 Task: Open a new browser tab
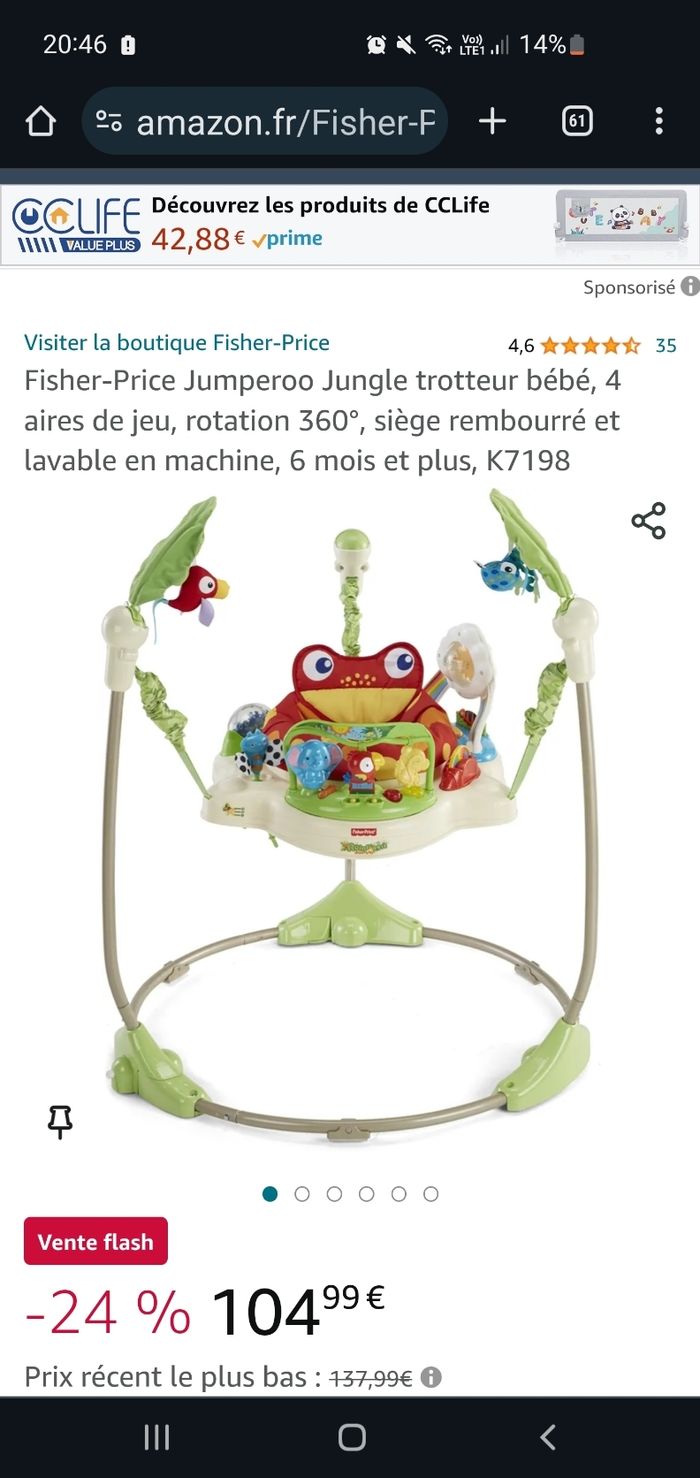point(492,122)
